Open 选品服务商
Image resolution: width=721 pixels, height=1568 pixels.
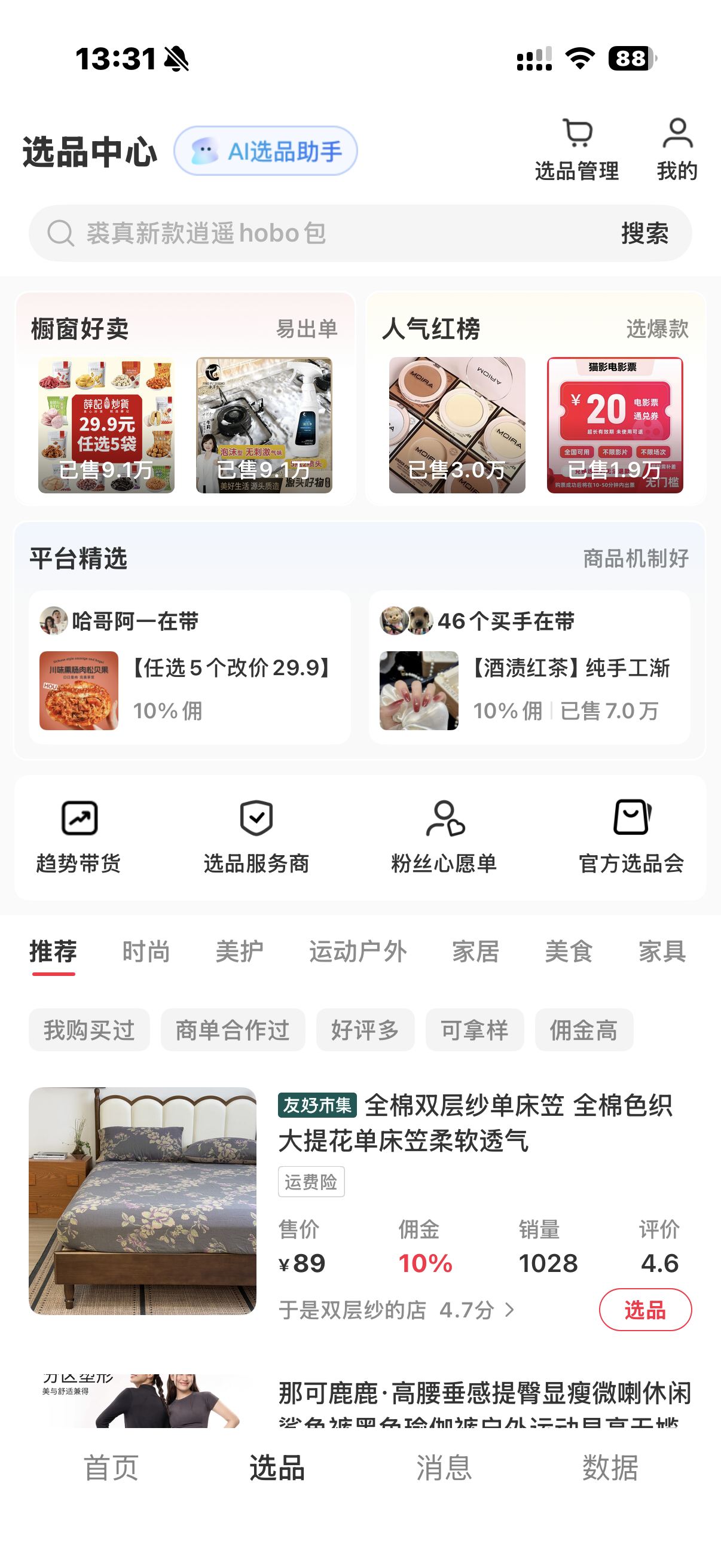point(256,837)
